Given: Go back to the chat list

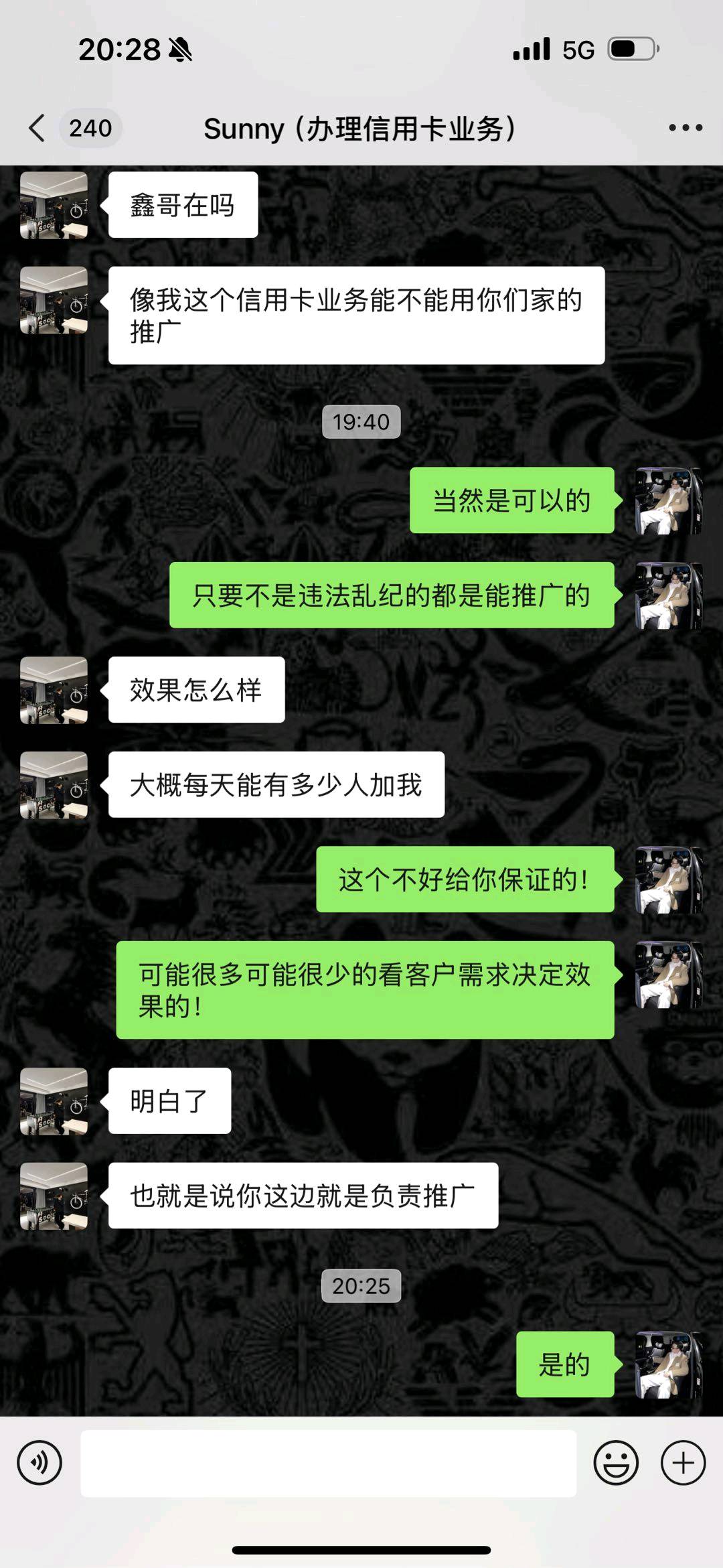Looking at the screenshot, I should pos(39,128).
